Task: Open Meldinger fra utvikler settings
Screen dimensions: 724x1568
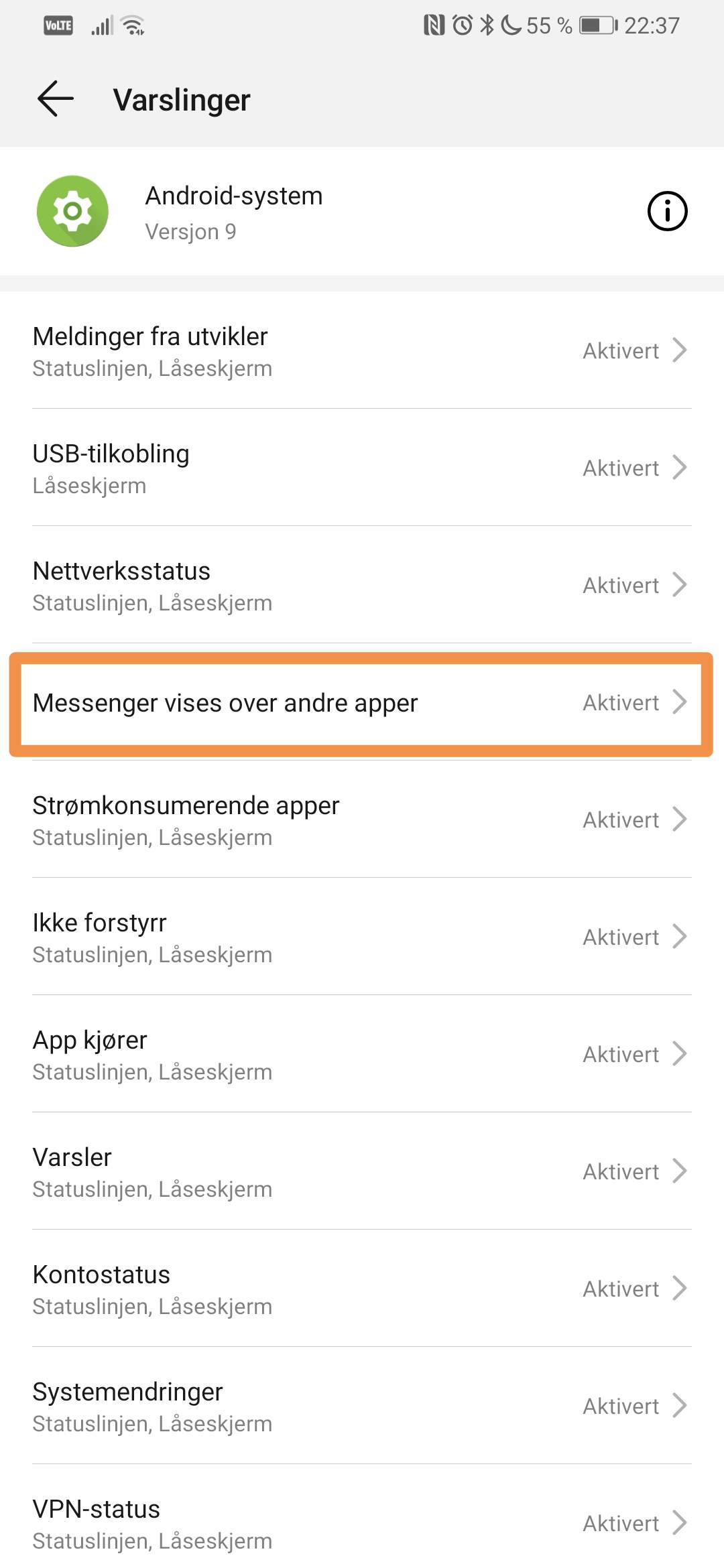Action: 362,350
